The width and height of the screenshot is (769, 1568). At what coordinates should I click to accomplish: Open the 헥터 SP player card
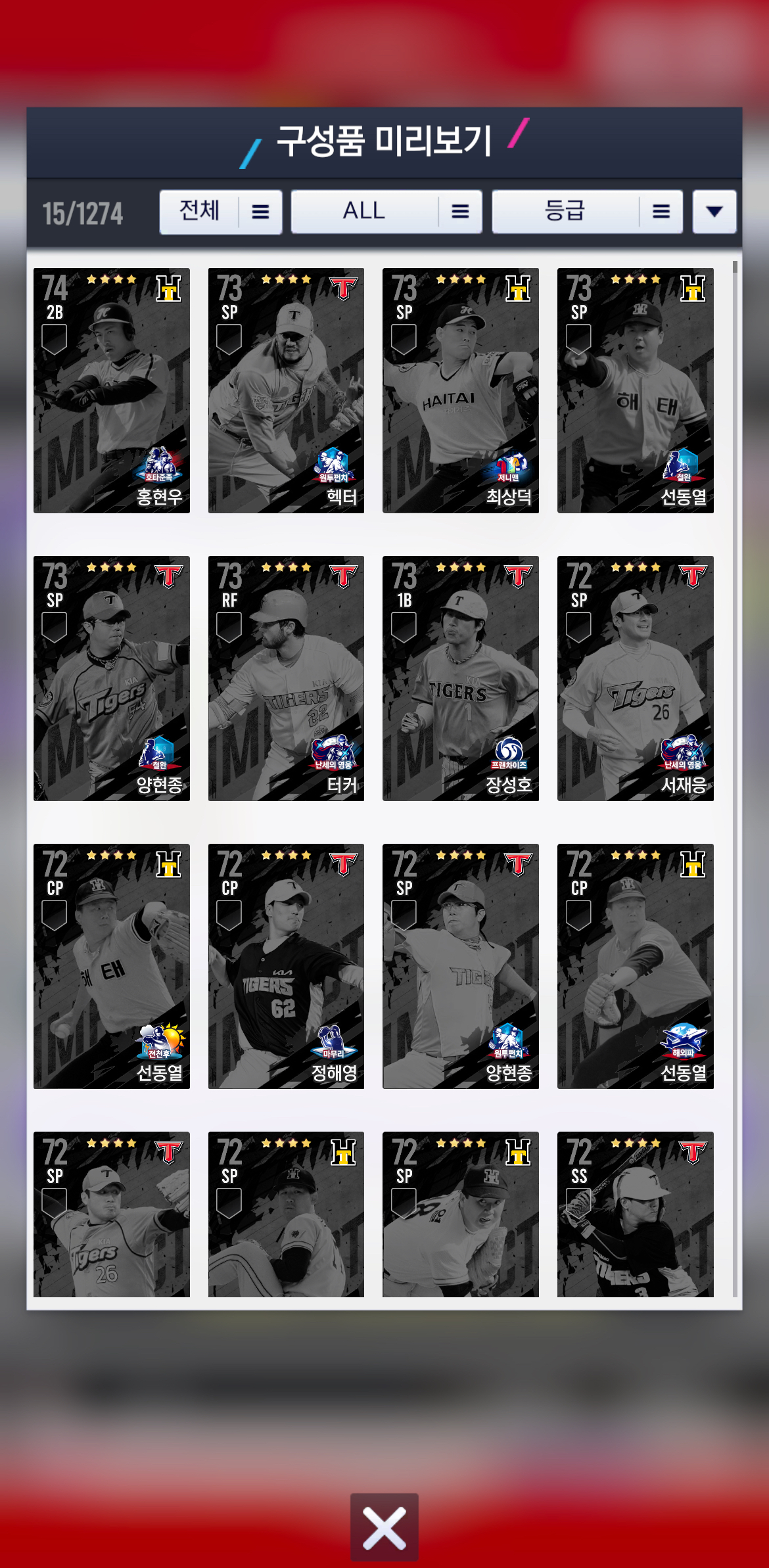[x=286, y=390]
